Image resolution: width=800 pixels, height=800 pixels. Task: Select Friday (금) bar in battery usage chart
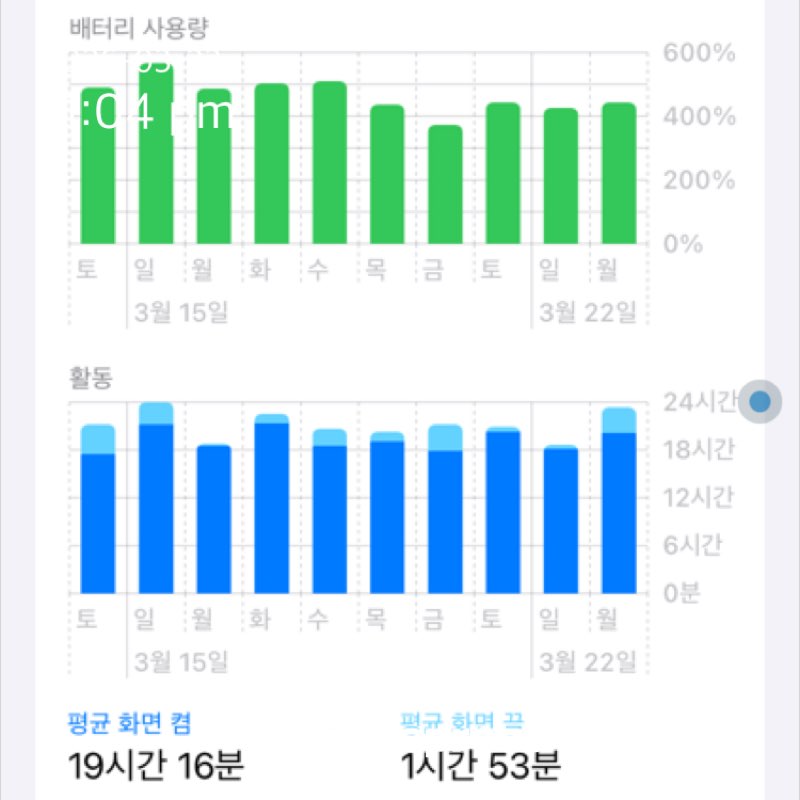tap(445, 185)
